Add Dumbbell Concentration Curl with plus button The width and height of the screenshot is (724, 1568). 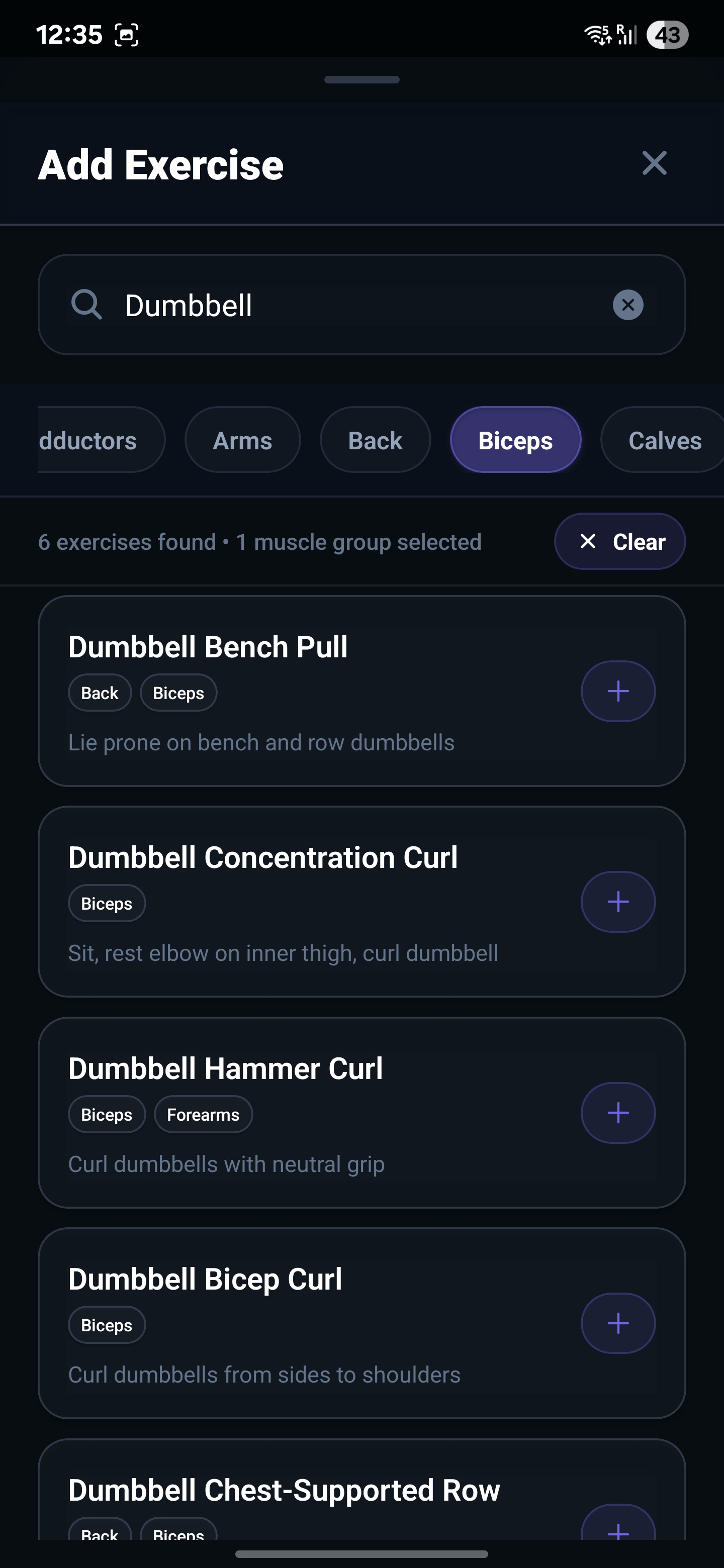tap(618, 902)
